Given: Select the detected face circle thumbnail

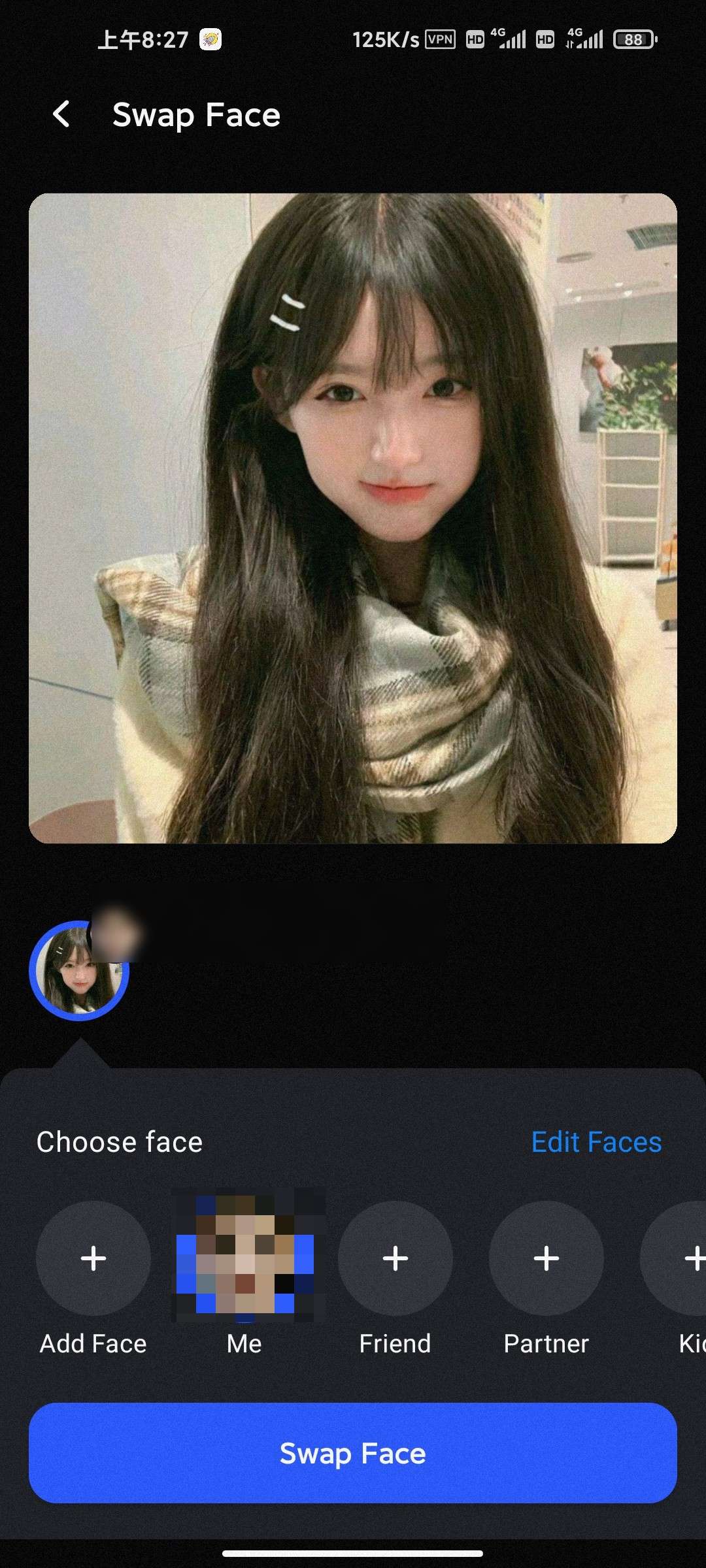Looking at the screenshot, I should point(79,970).
